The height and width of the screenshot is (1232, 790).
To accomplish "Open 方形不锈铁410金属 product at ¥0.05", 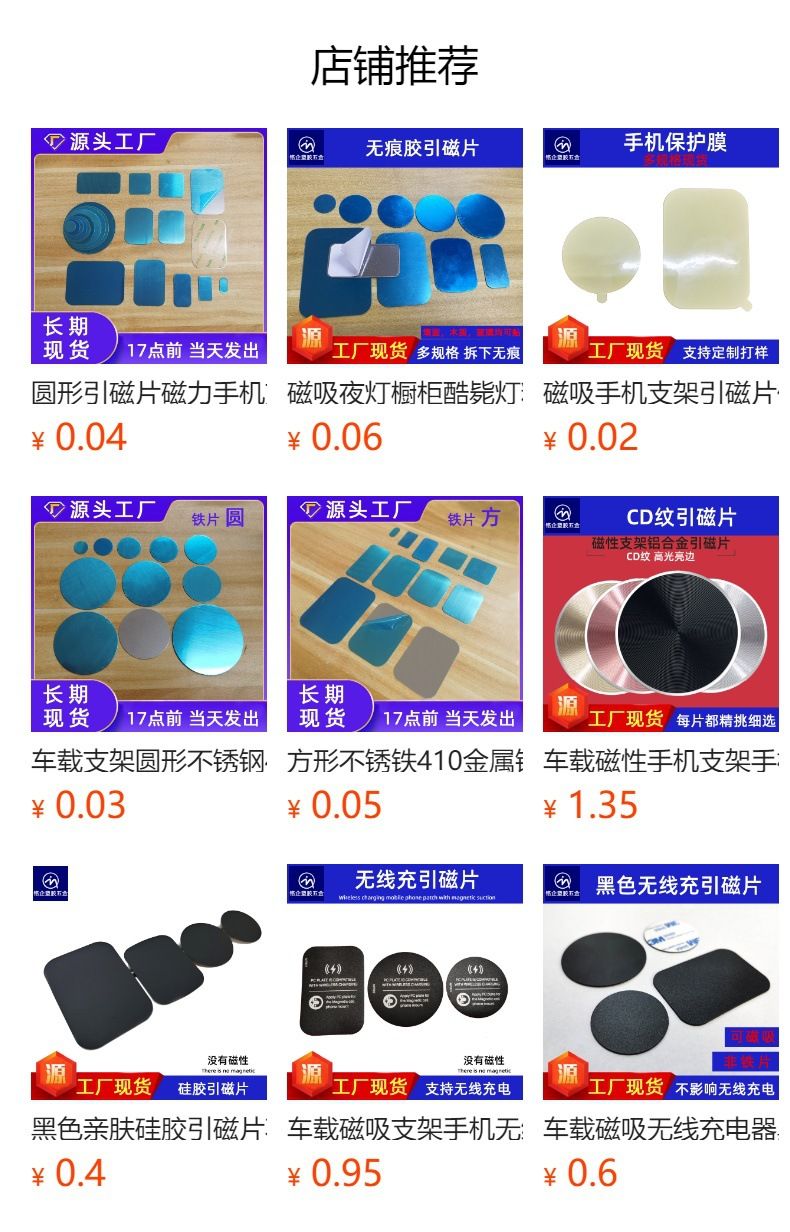I will tap(405, 661).
